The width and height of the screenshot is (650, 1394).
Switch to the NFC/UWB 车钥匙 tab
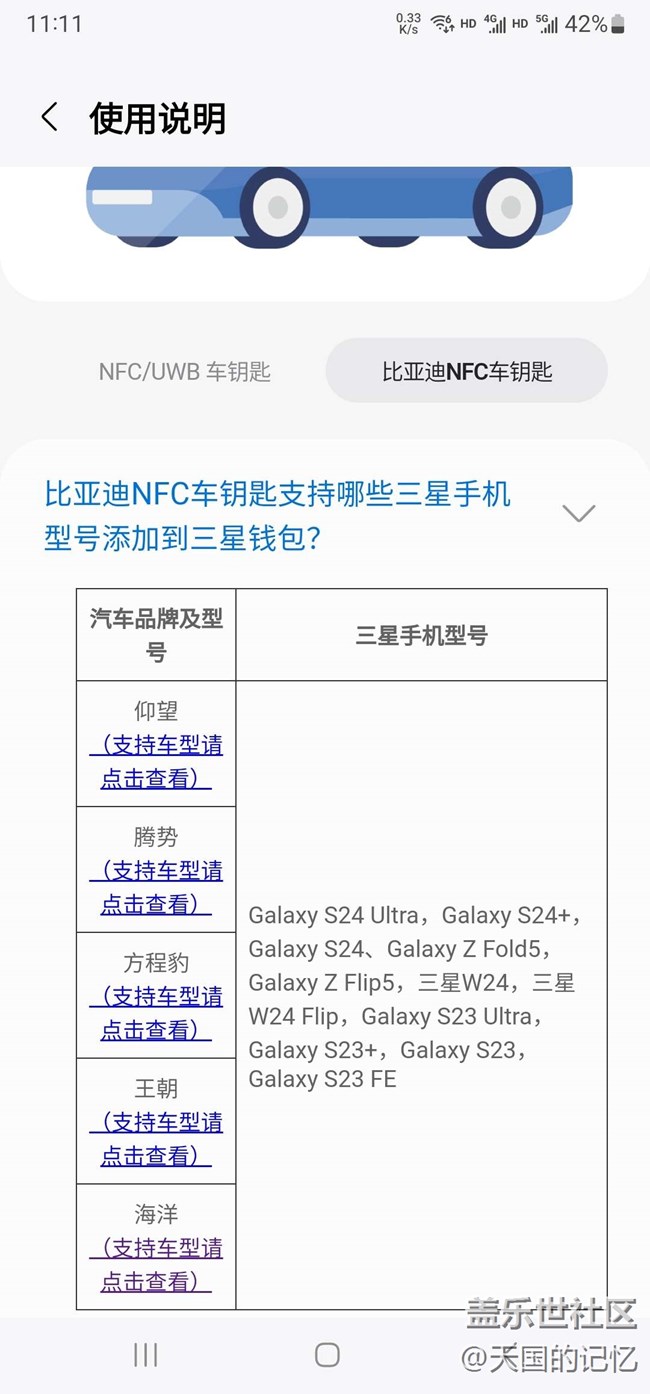click(185, 372)
